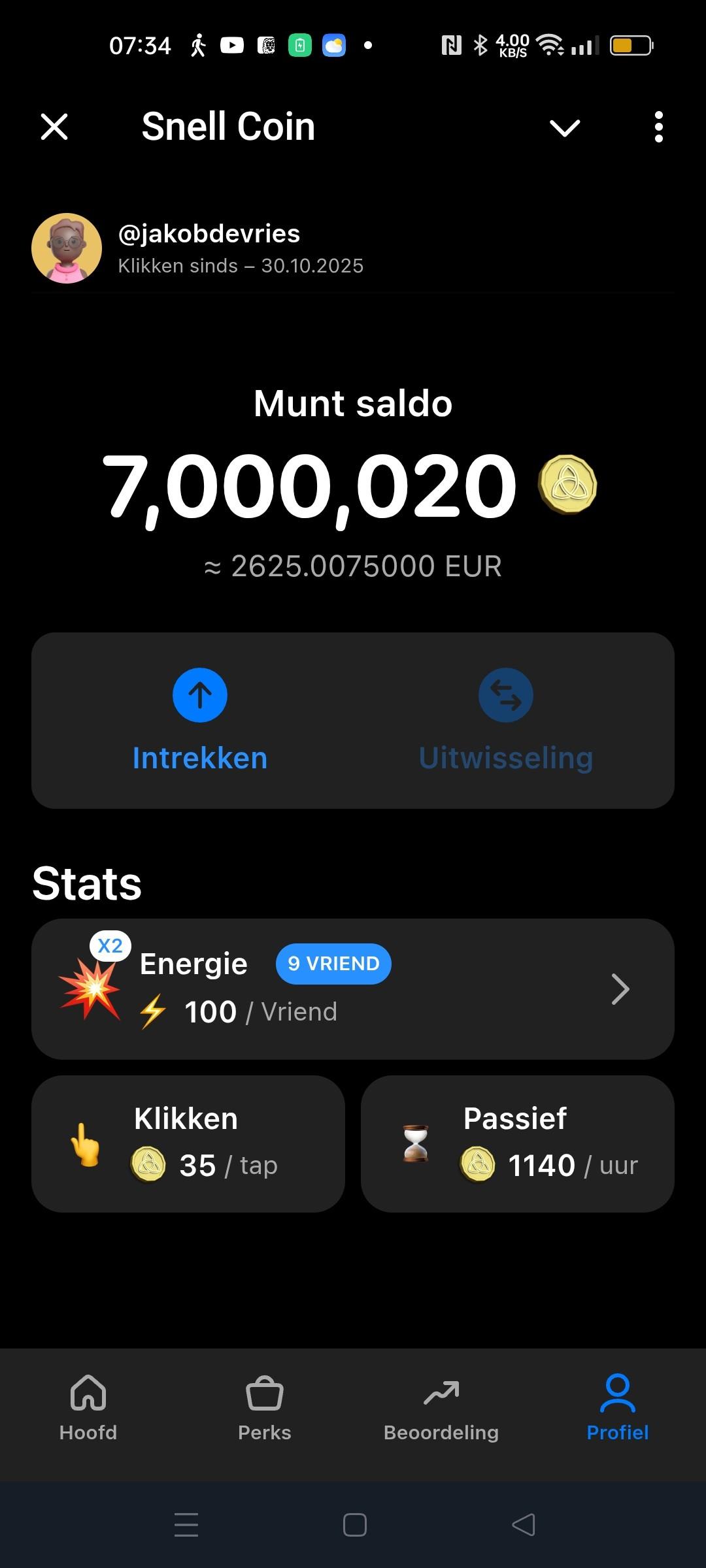Open the Energie friend stats card
The height and width of the screenshot is (1568, 706).
pyautogui.click(x=353, y=988)
